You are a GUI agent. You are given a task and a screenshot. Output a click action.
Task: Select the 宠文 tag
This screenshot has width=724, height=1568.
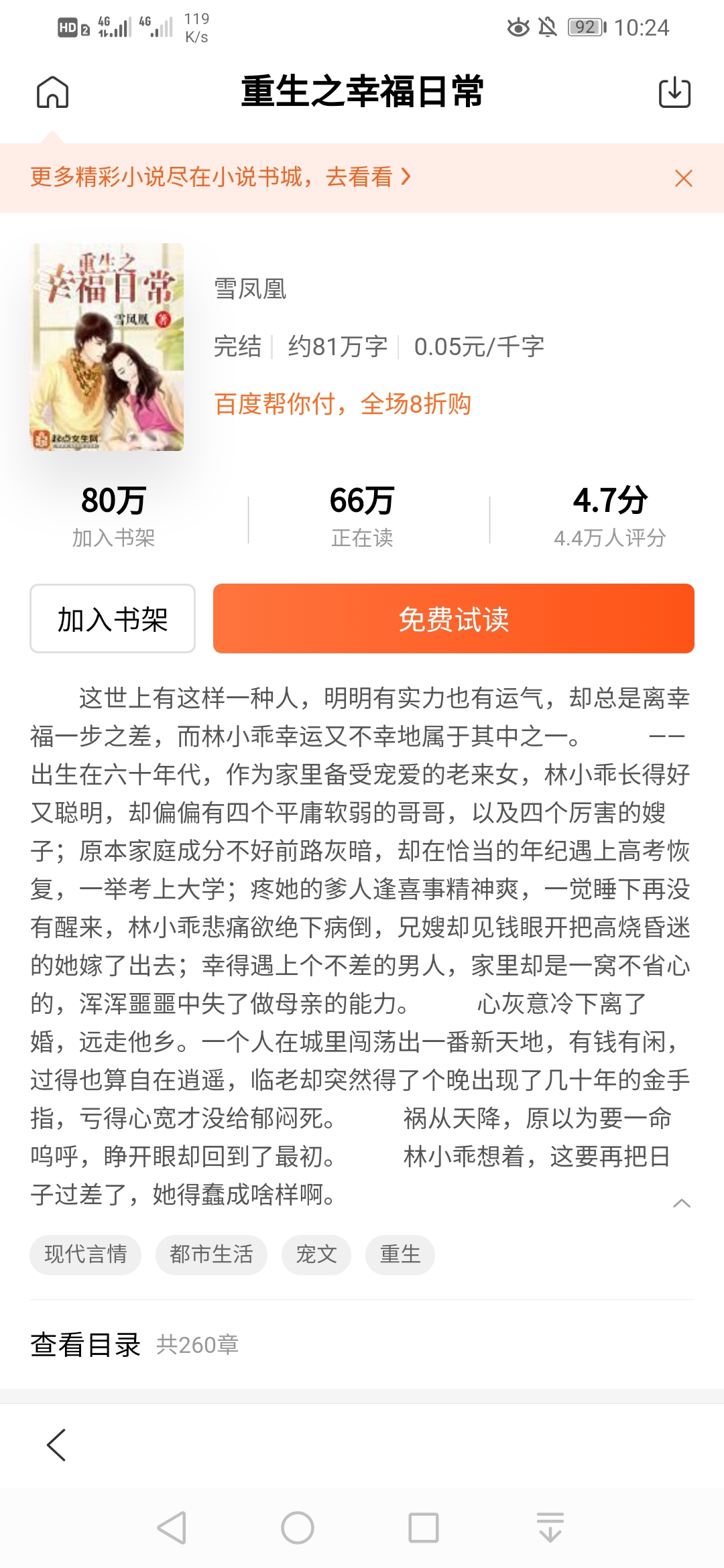point(315,1254)
